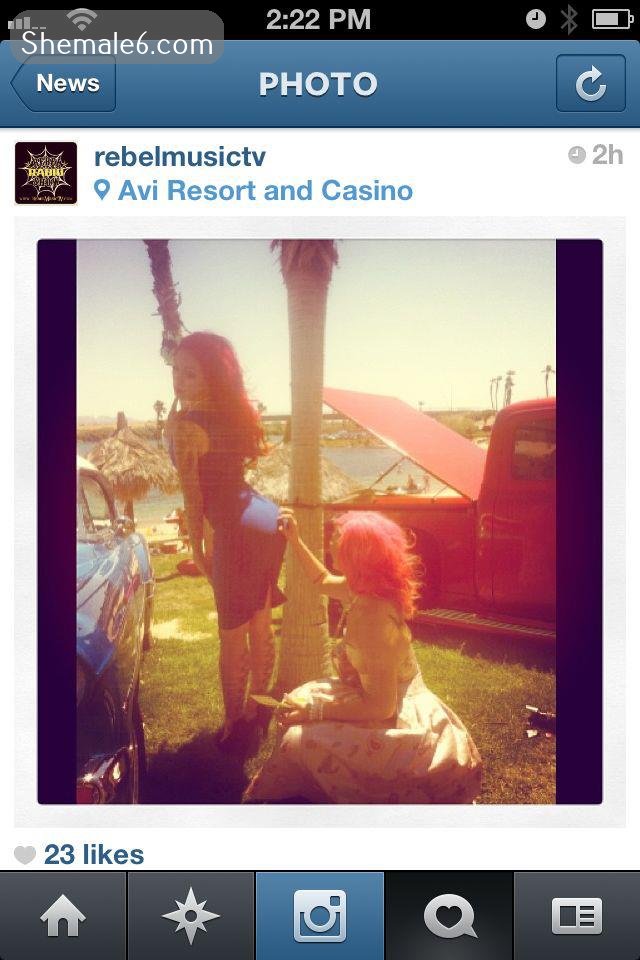The height and width of the screenshot is (960, 640).
Task: Go back to News
Action: (x=64, y=84)
